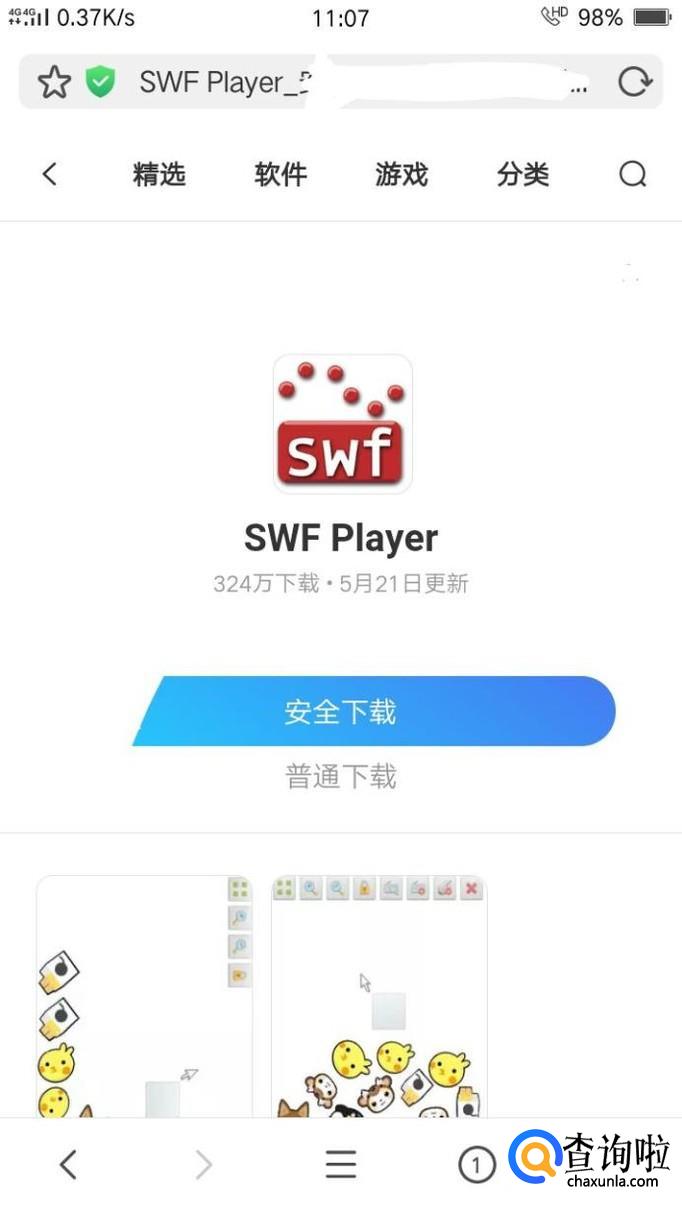Bookmark this page with the star icon
Viewport: 682px width, 1212px height.
pyautogui.click(x=54, y=82)
